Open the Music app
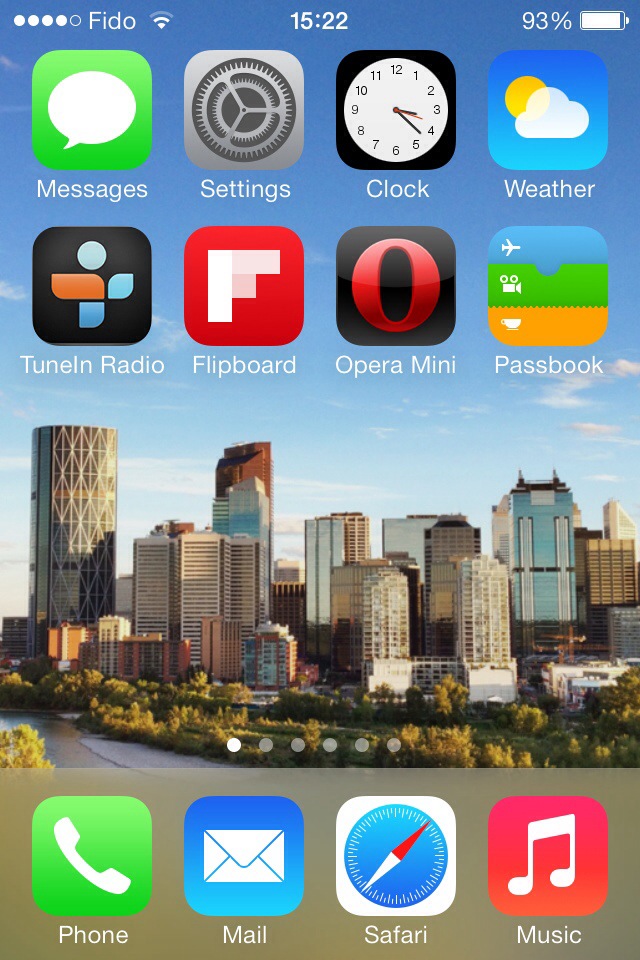Viewport: 640px width, 960px height. [x=548, y=856]
